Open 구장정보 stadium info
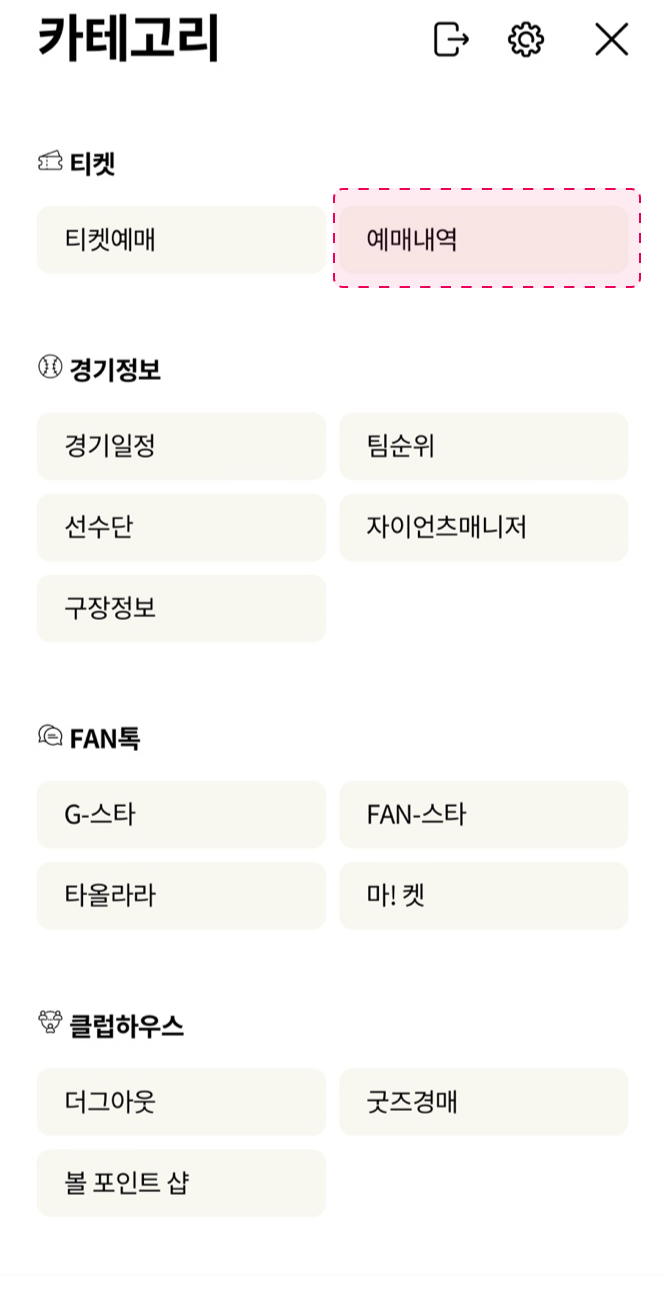 [181, 608]
